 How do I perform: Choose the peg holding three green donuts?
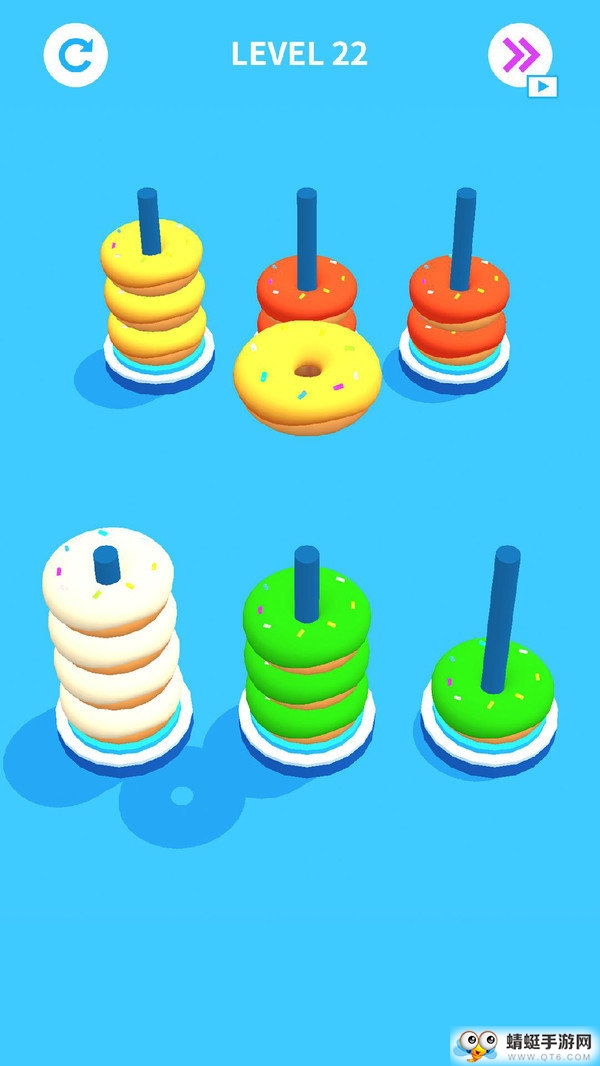[x=306, y=650]
